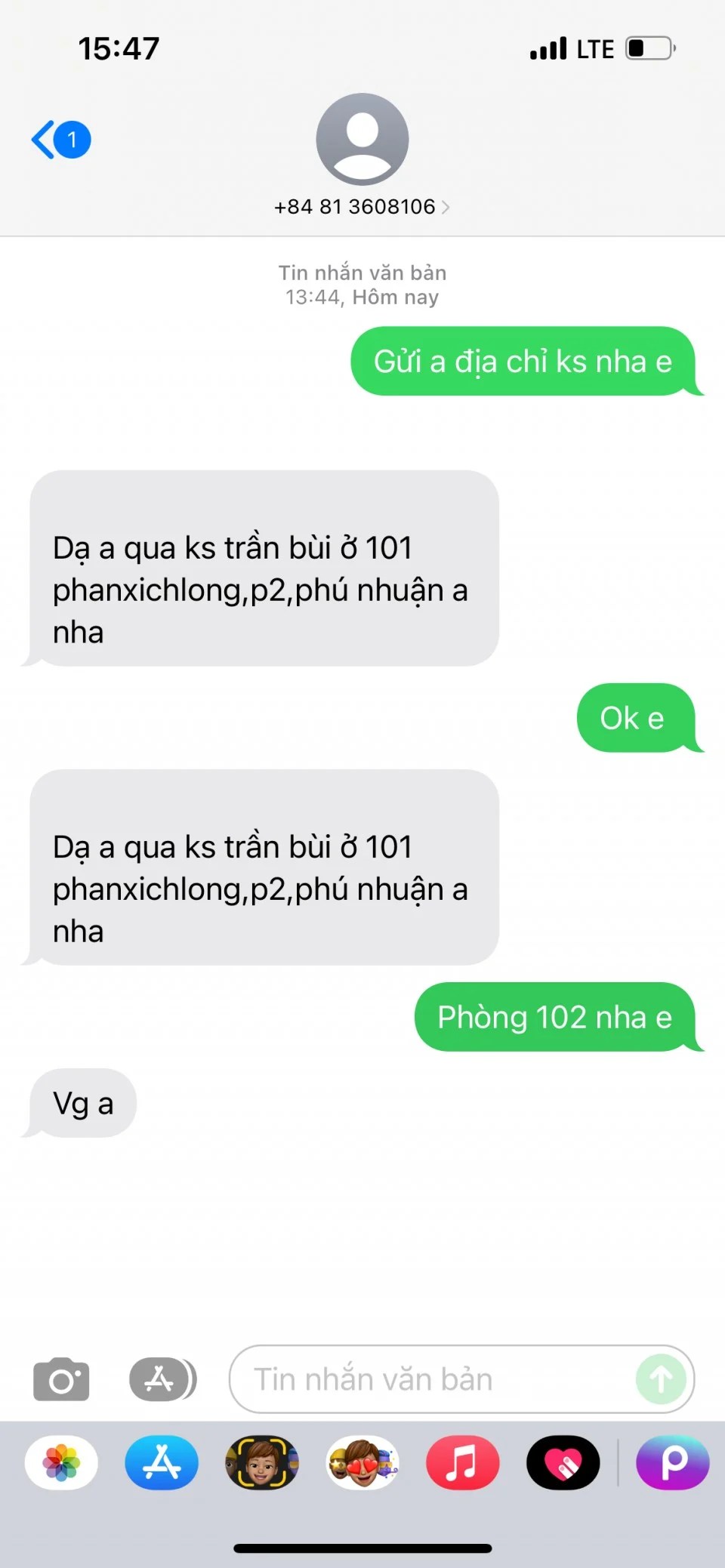This screenshot has width=725, height=1568.
Task: Open Memoji stickers in the app strip
Action: 362,1463
